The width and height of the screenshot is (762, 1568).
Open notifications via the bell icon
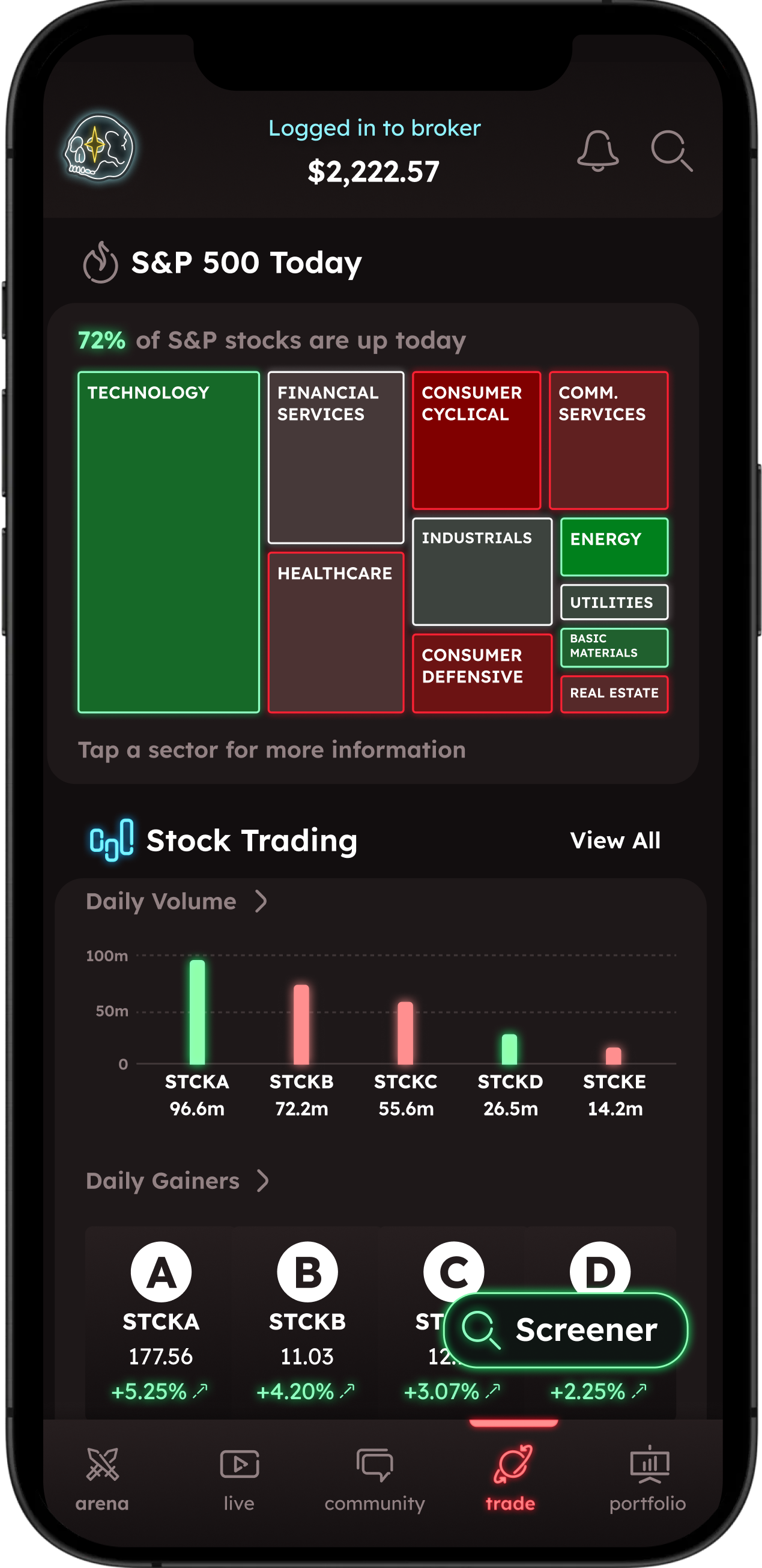[598, 152]
